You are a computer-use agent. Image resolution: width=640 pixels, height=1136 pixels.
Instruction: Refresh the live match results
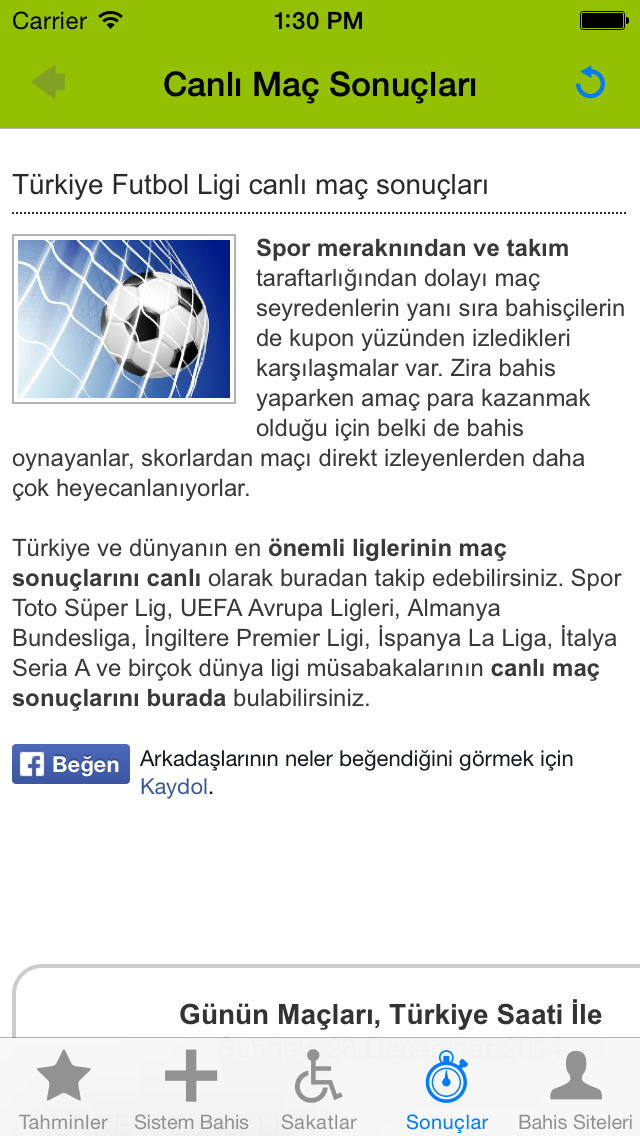coord(590,83)
